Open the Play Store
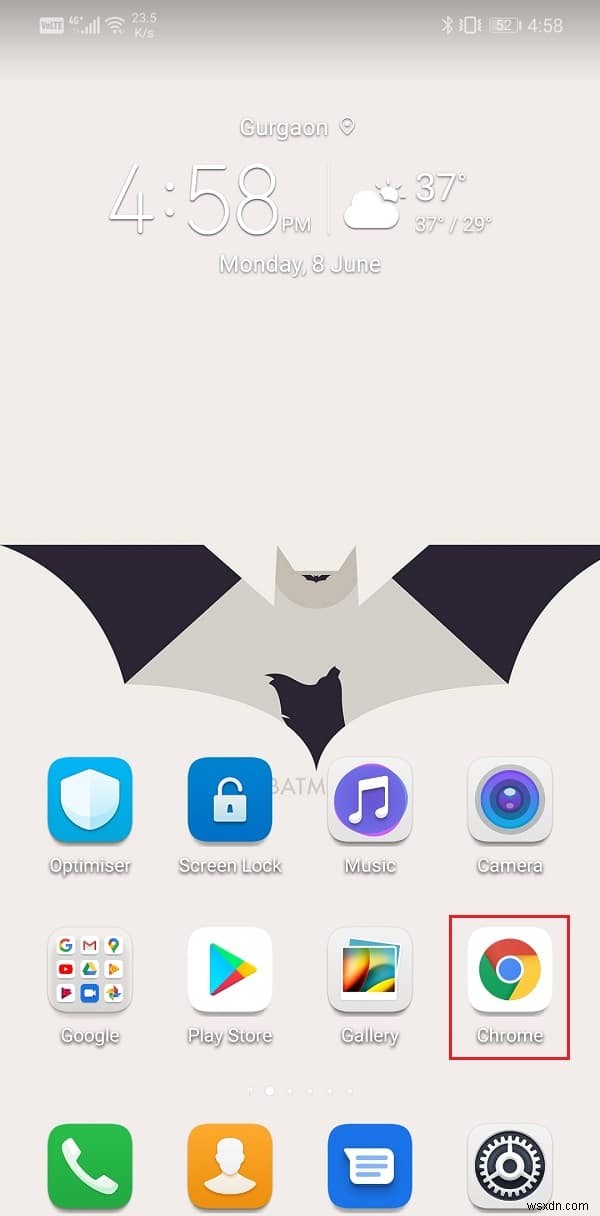This screenshot has height=1216, width=600. tap(230, 968)
